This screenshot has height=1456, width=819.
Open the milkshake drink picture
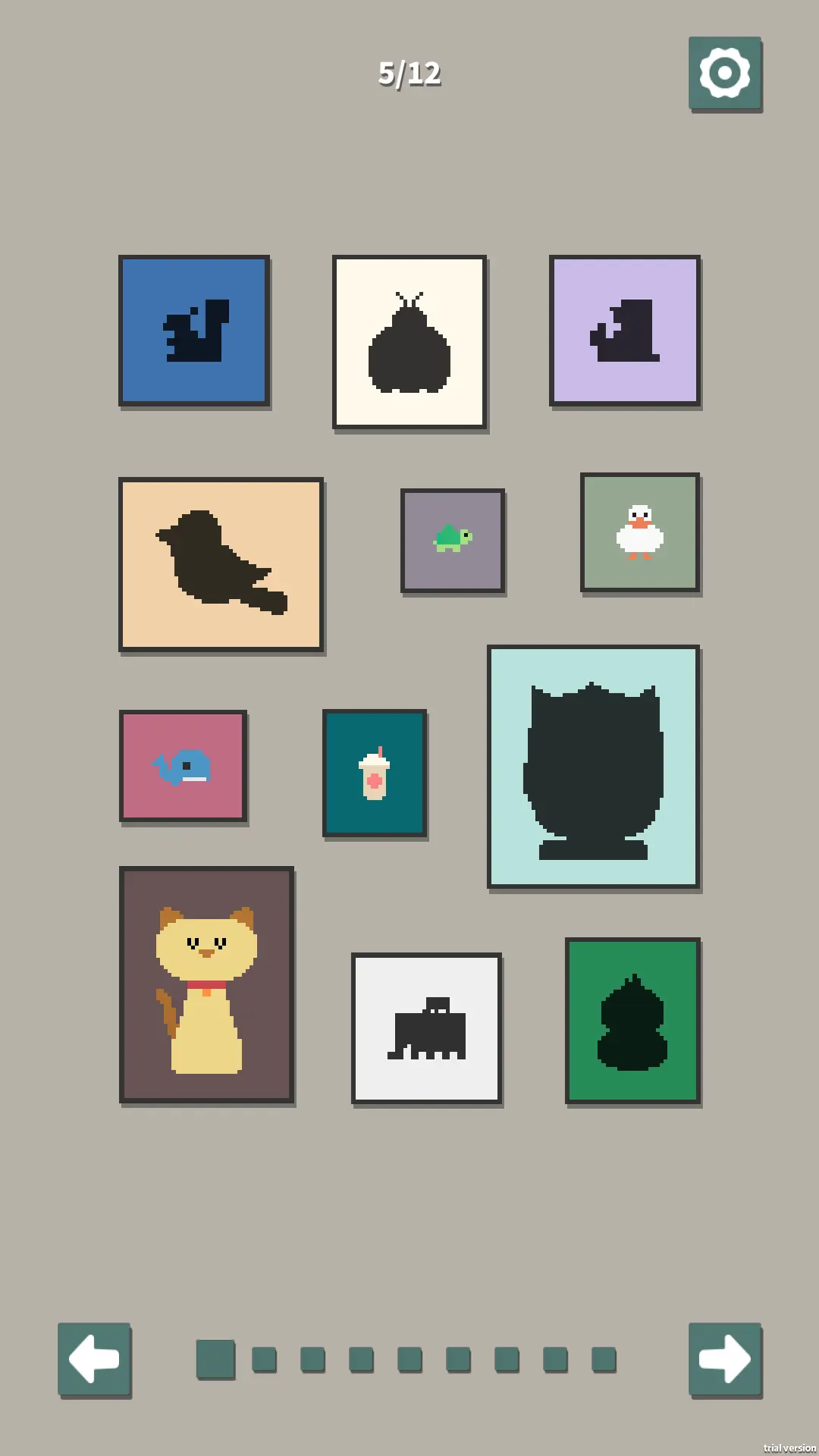pyautogui.click(x=375, y=773)
